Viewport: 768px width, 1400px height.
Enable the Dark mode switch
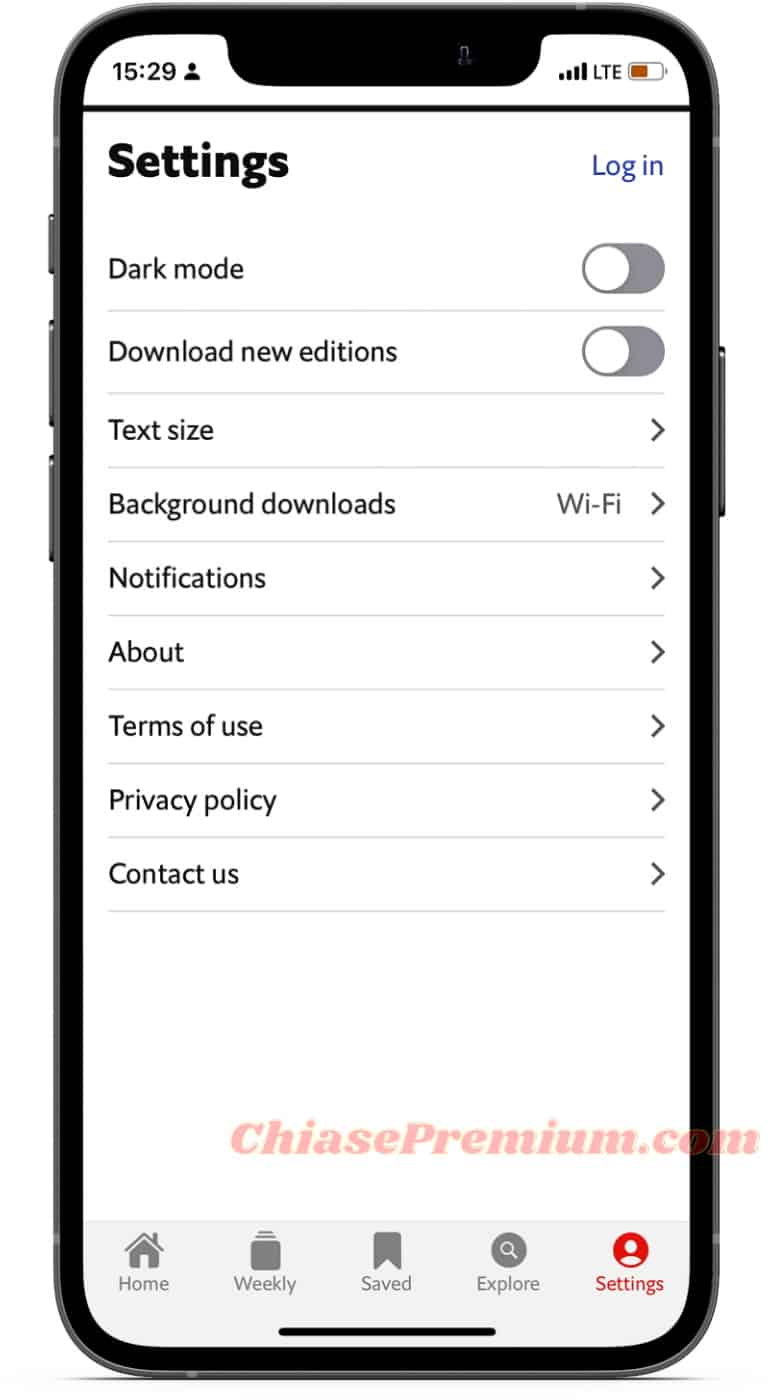tap(623, 269)
